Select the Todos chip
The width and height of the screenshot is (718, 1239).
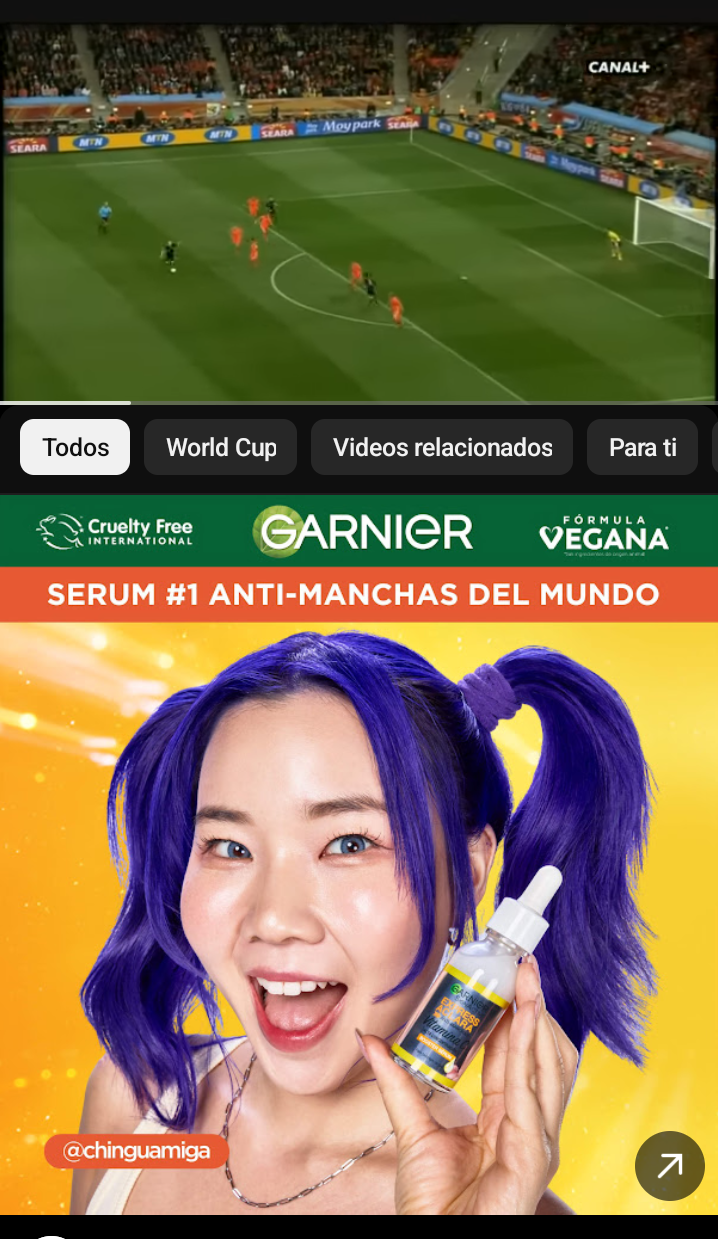(75, 447)
